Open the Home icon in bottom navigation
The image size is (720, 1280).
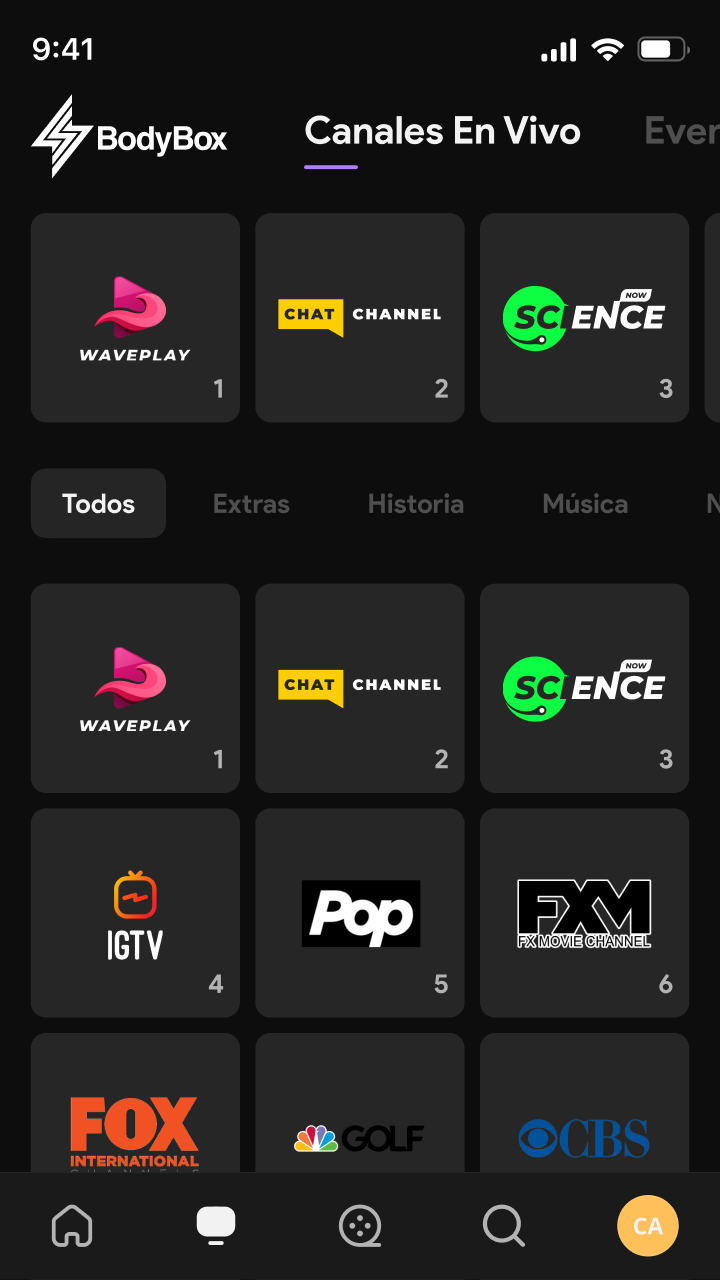[72, 1225]
